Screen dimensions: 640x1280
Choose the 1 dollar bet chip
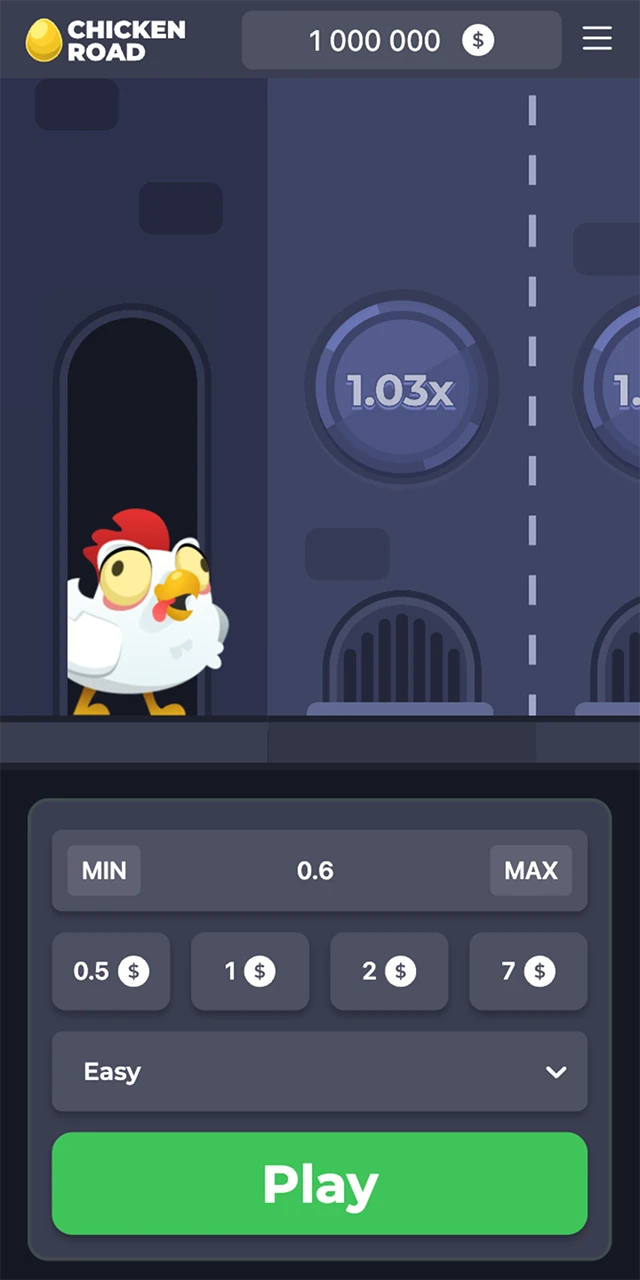point(250,971)
